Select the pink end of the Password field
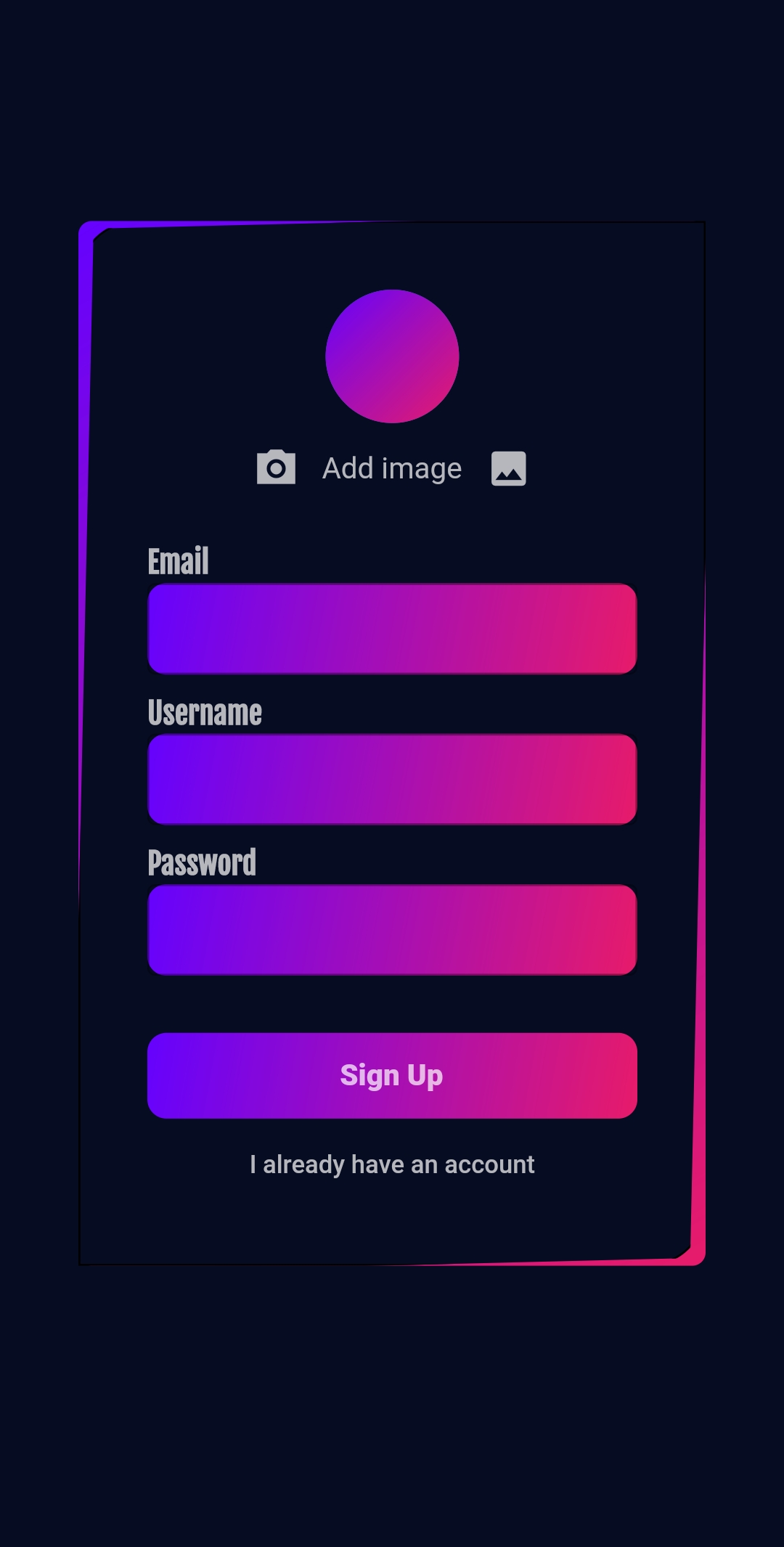 [x=595, y=929]
